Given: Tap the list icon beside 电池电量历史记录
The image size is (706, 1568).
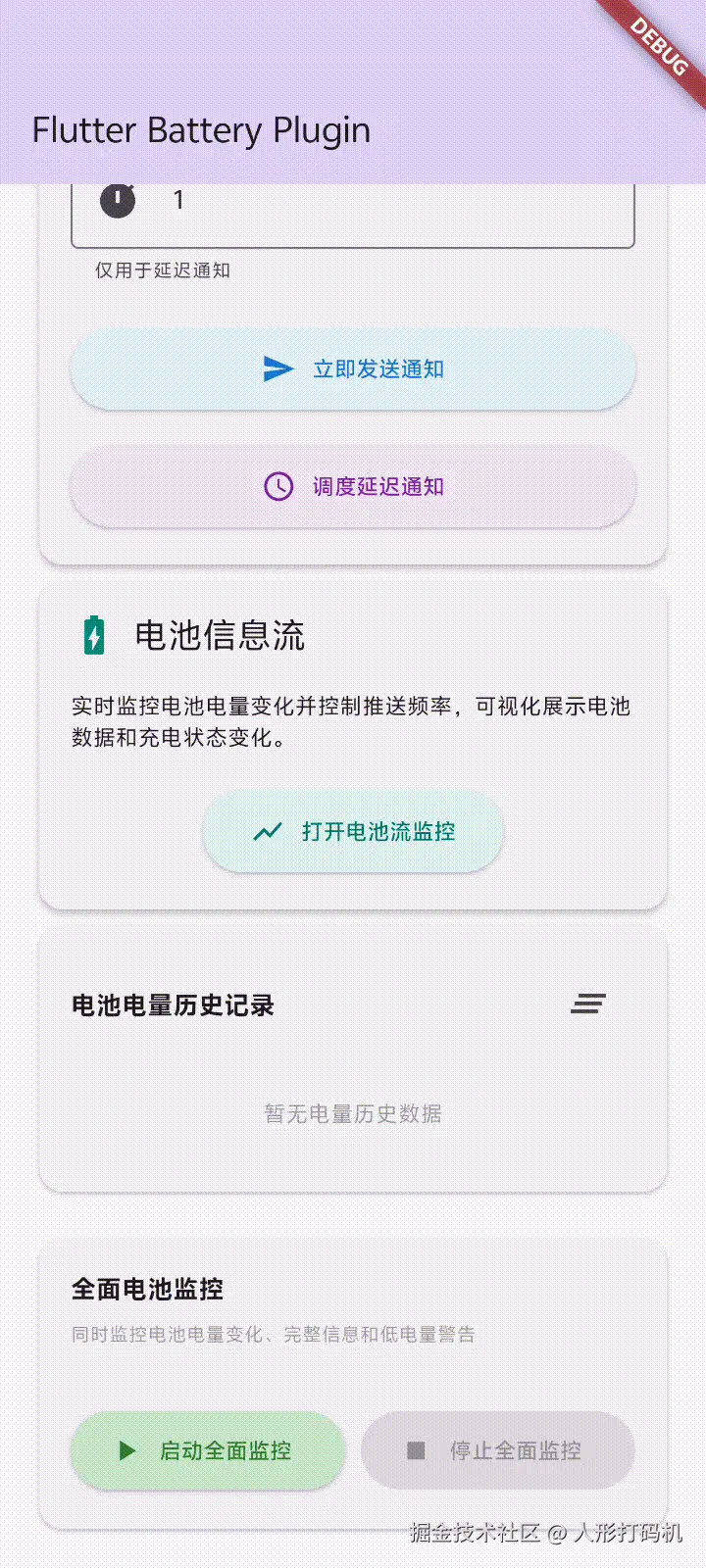Looking at the screenshot, I should [x=588, y=1004].
